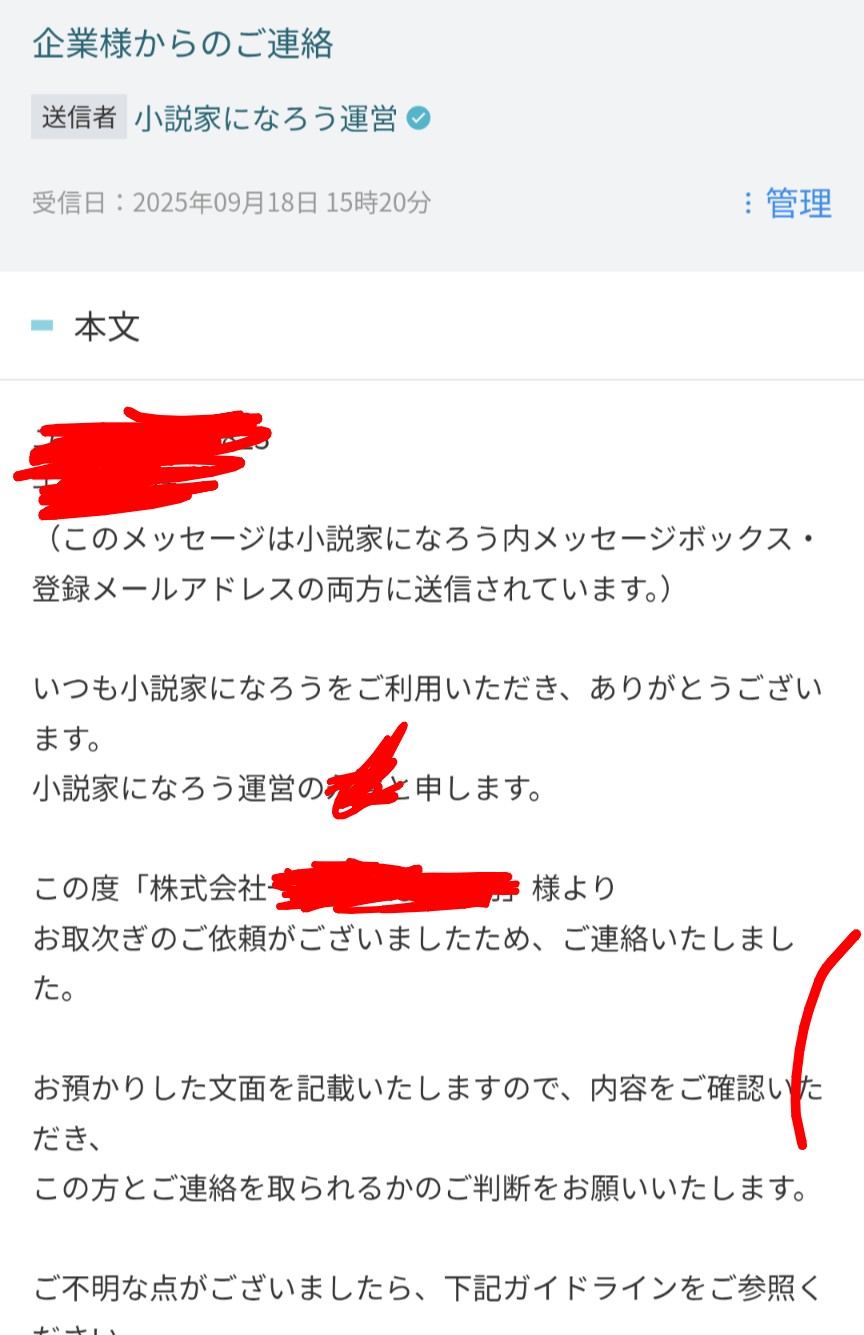
Task: Open the 管理 management menu
Action: [x=788, y=204]
